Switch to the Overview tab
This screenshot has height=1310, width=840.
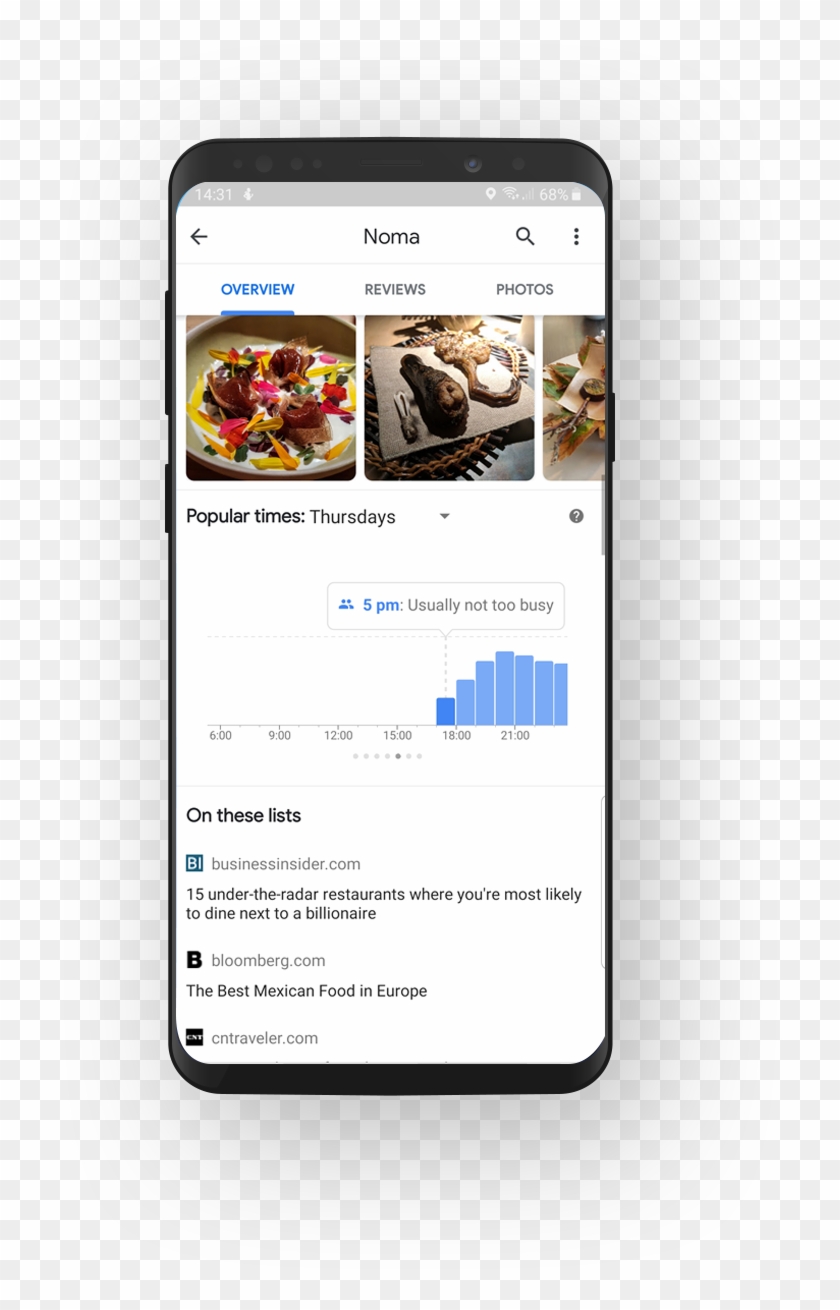[x=257, y=289]
